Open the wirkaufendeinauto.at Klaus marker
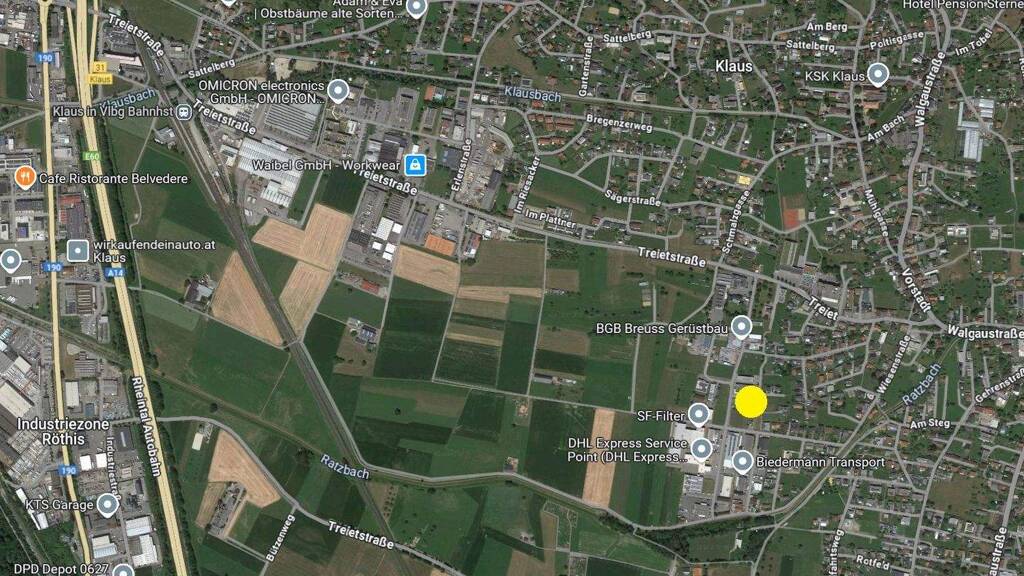Viewport: 1024px width, 576px height. [x=78, y=250]
